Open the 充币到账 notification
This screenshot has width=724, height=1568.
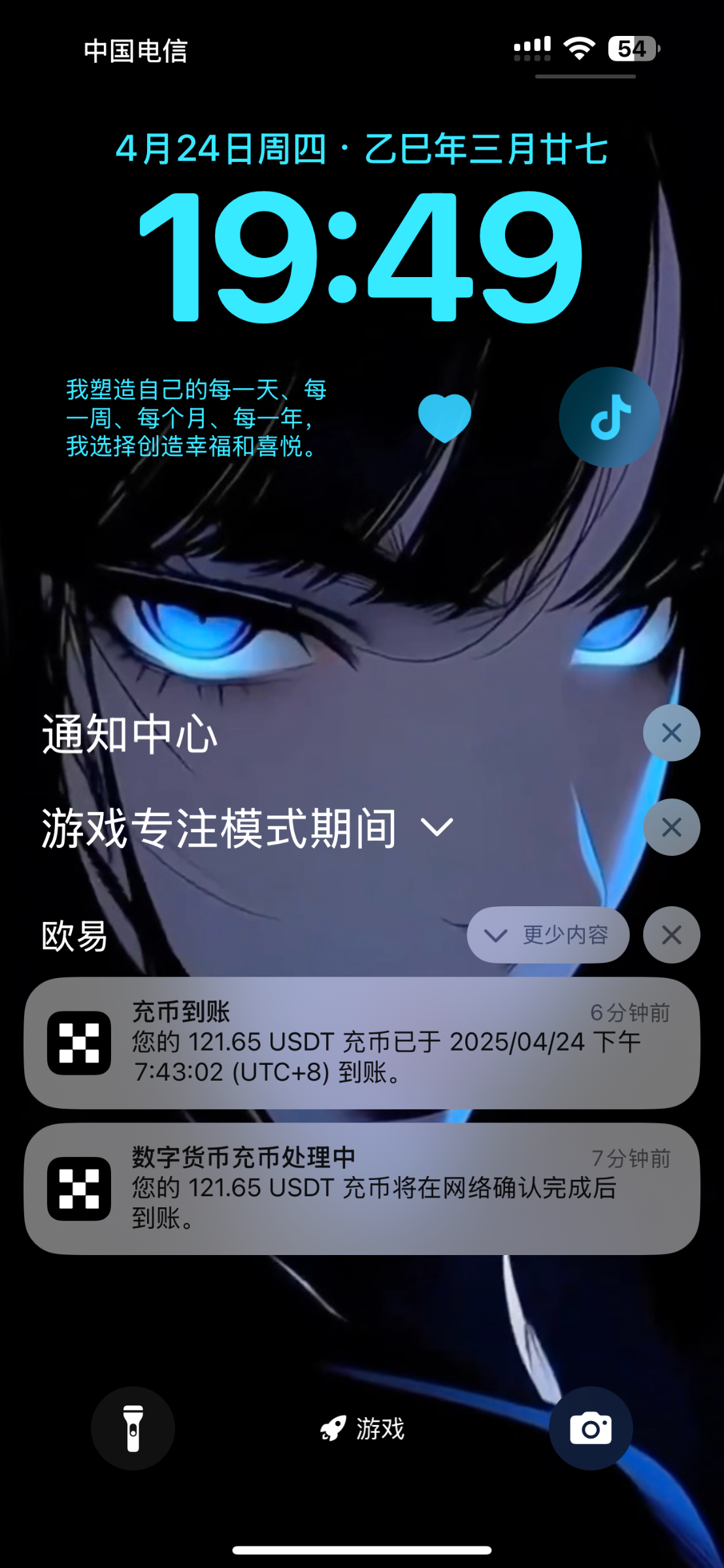coord(361,1043)
